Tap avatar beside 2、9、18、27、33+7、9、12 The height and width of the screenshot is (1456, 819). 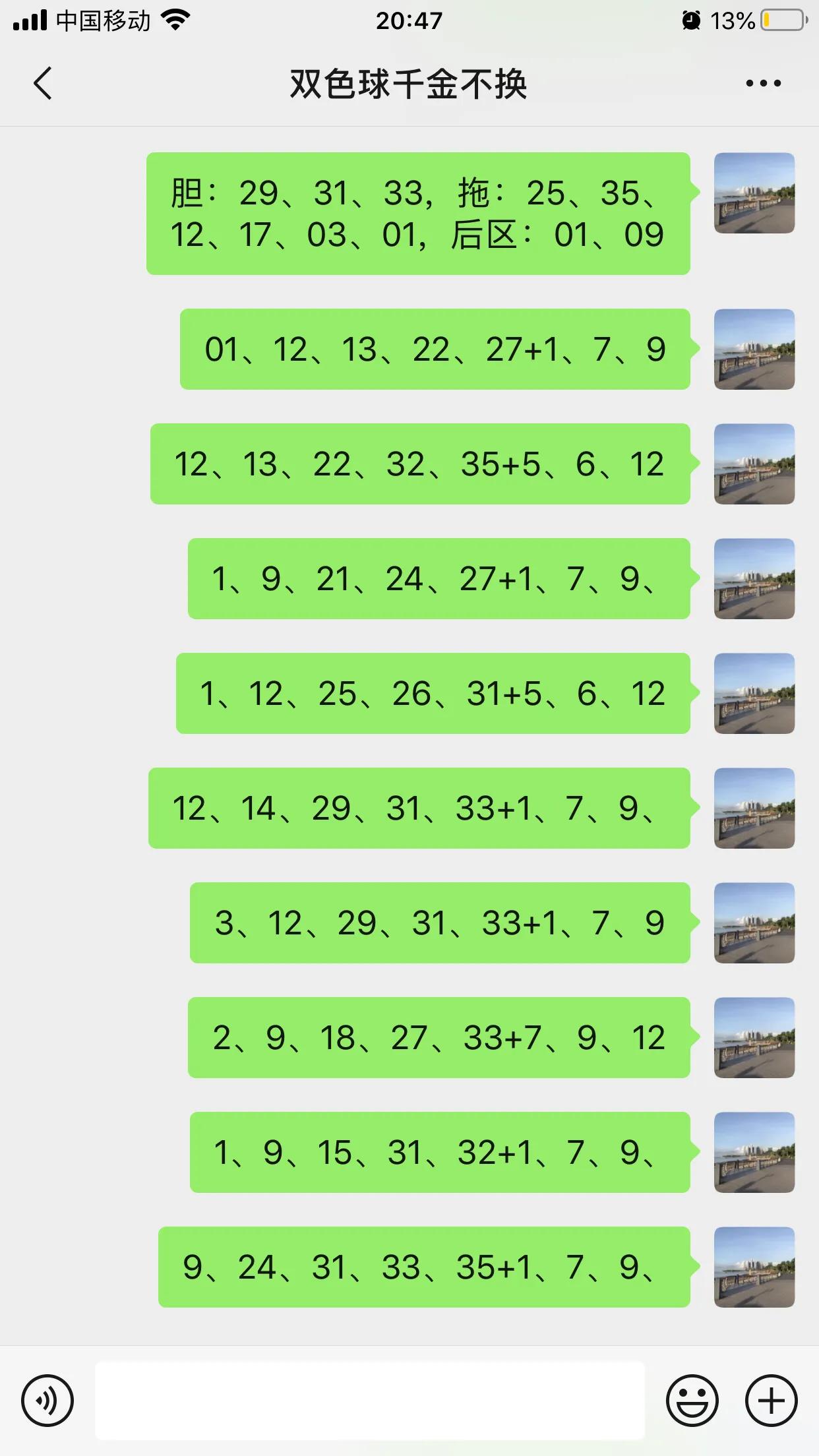(x=754, y=1038)
